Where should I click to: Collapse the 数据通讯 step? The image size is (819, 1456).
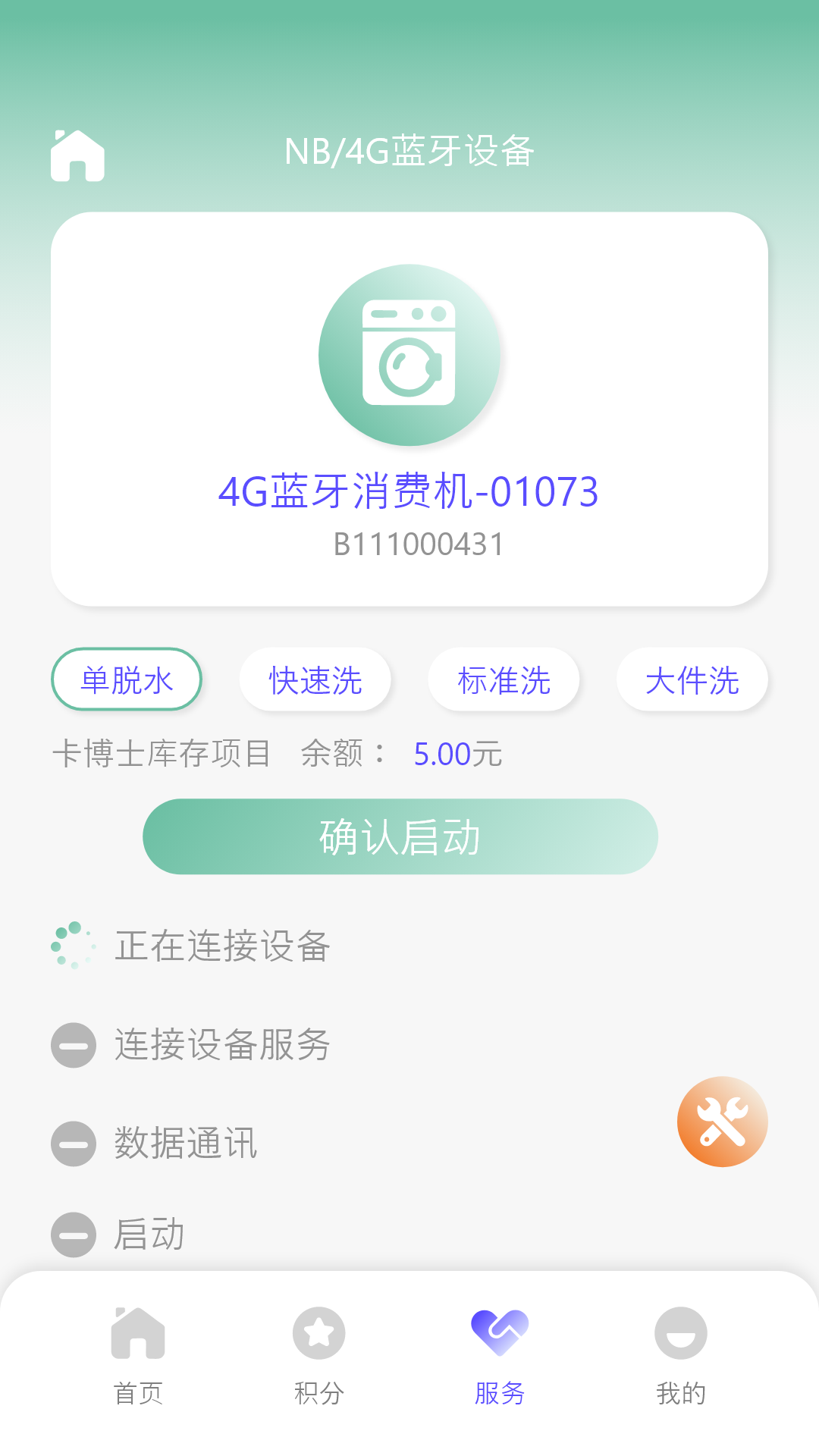click(72, 1143)
